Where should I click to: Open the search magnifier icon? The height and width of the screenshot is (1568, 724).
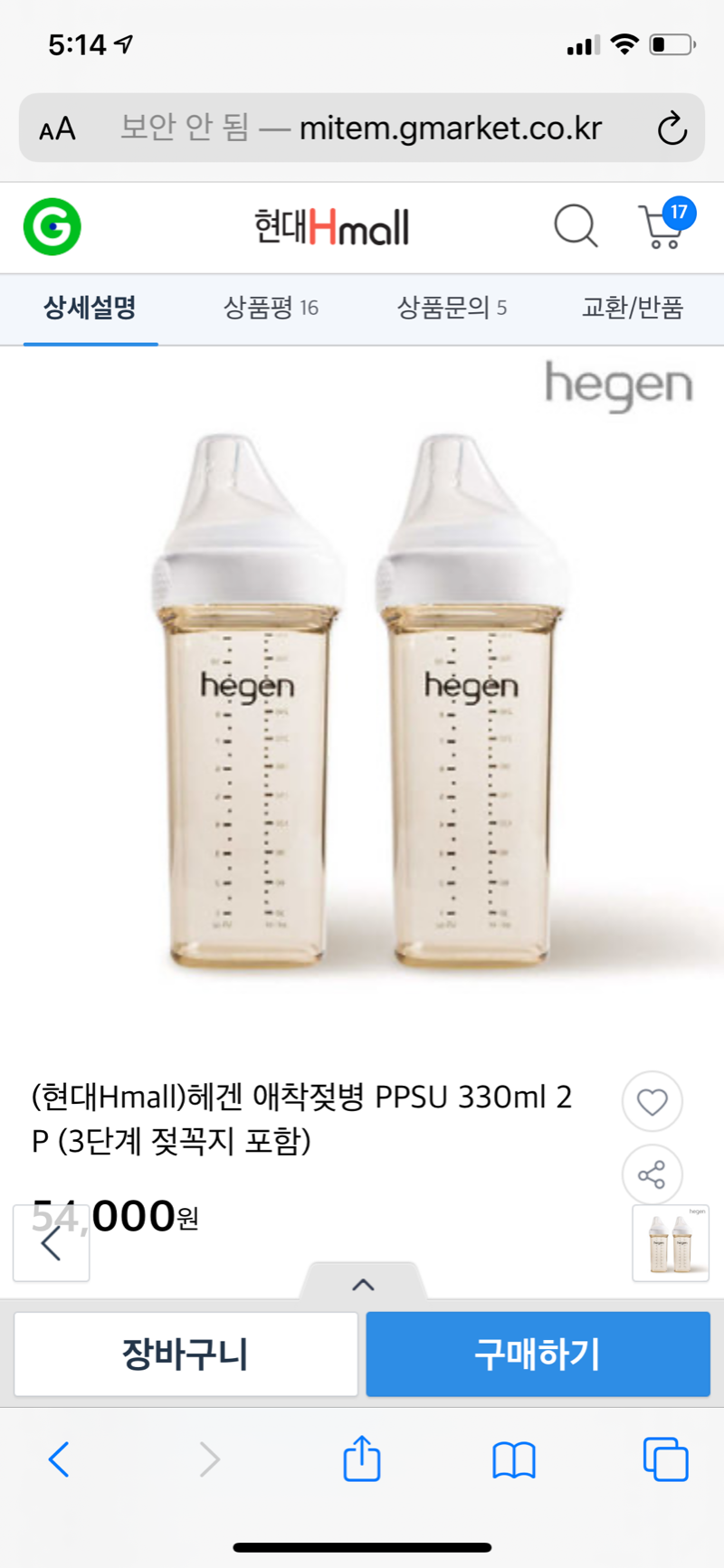coord(576,226)
